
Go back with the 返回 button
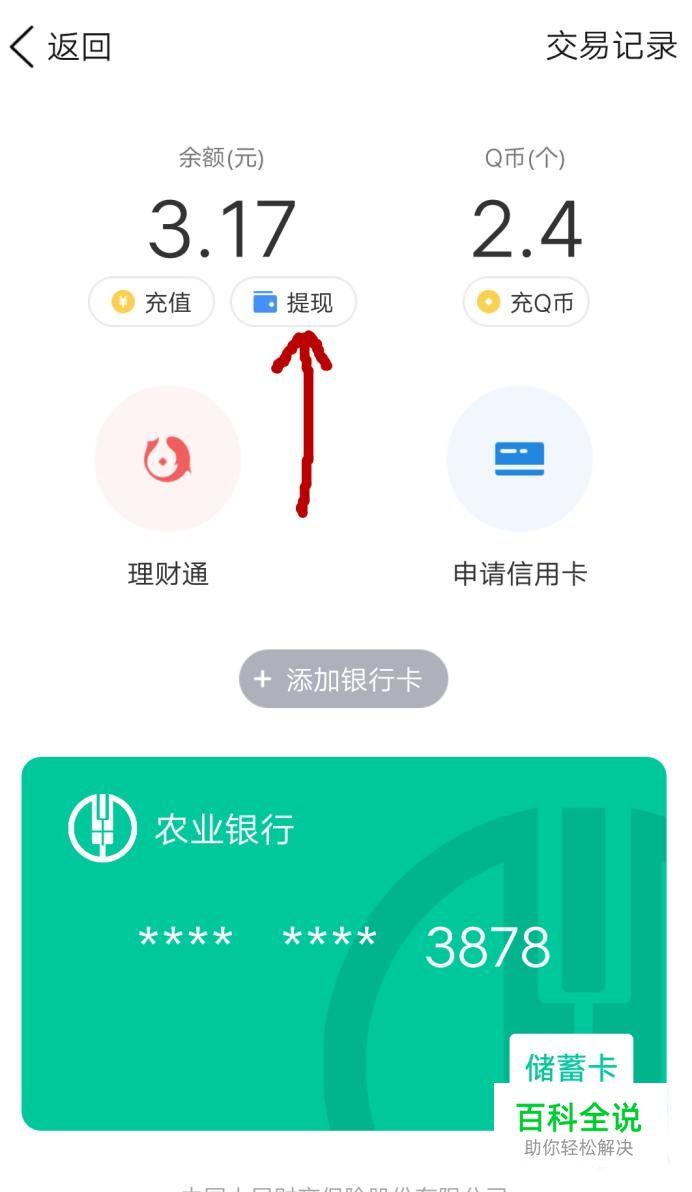tap(60, 47)
